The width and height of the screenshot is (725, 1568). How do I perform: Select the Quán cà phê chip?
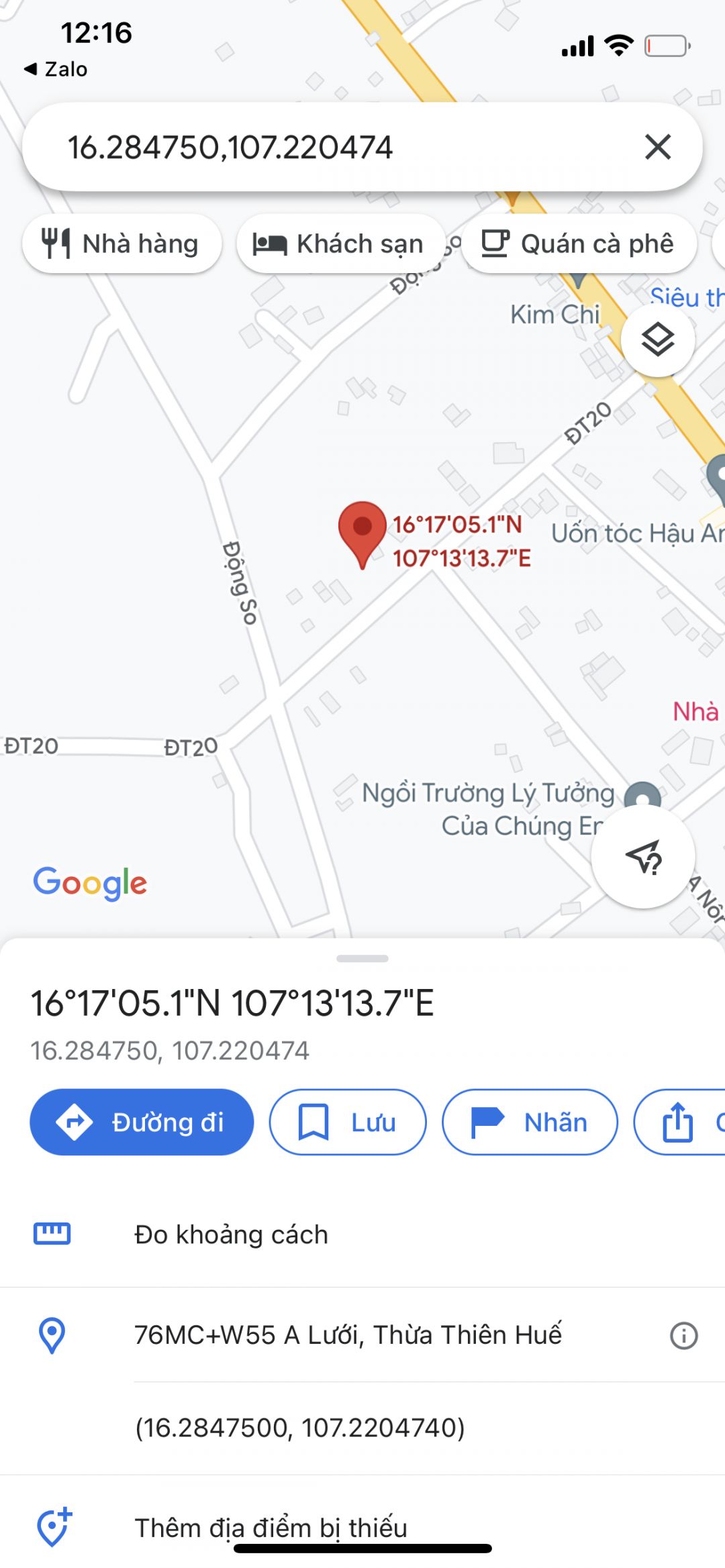(579, 244)
